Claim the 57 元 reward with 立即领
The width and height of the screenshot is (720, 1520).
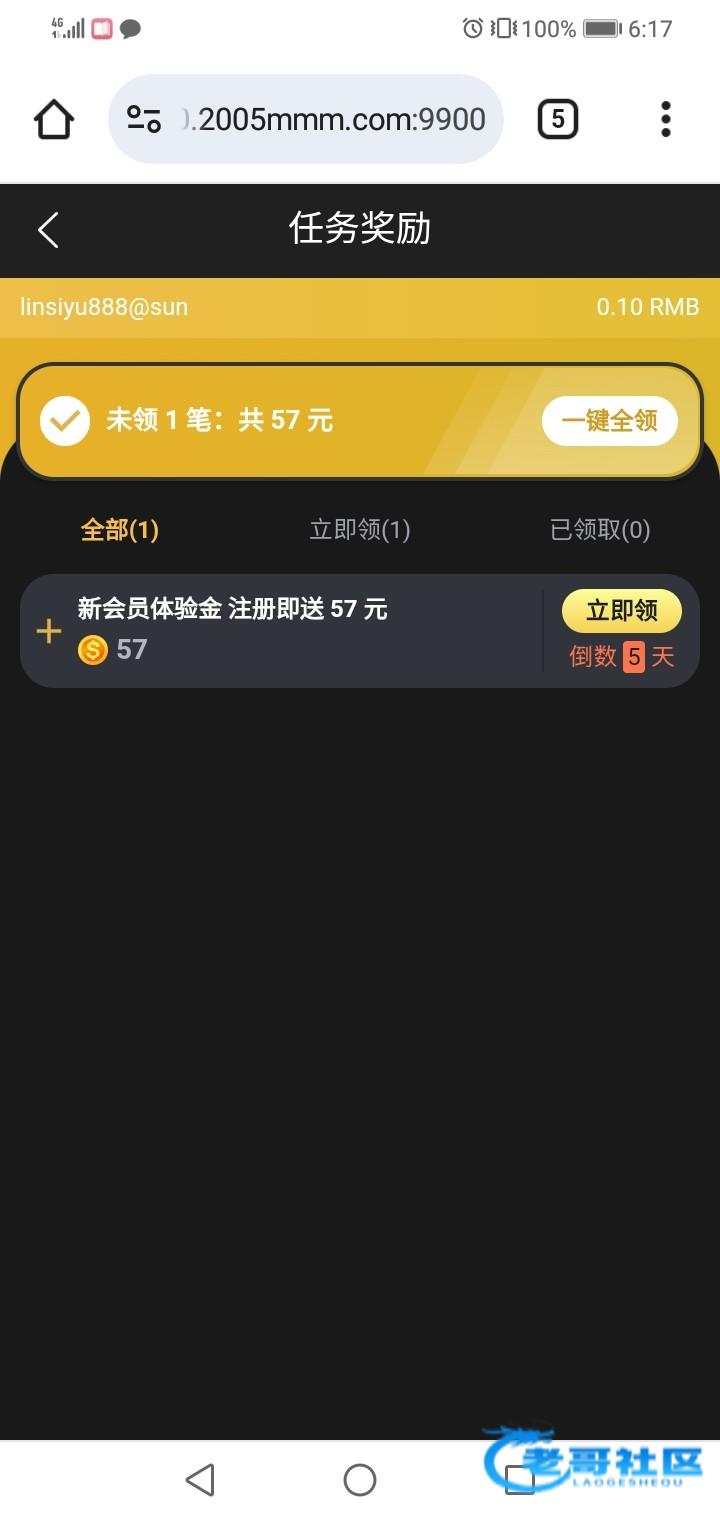tap(621, 611)
